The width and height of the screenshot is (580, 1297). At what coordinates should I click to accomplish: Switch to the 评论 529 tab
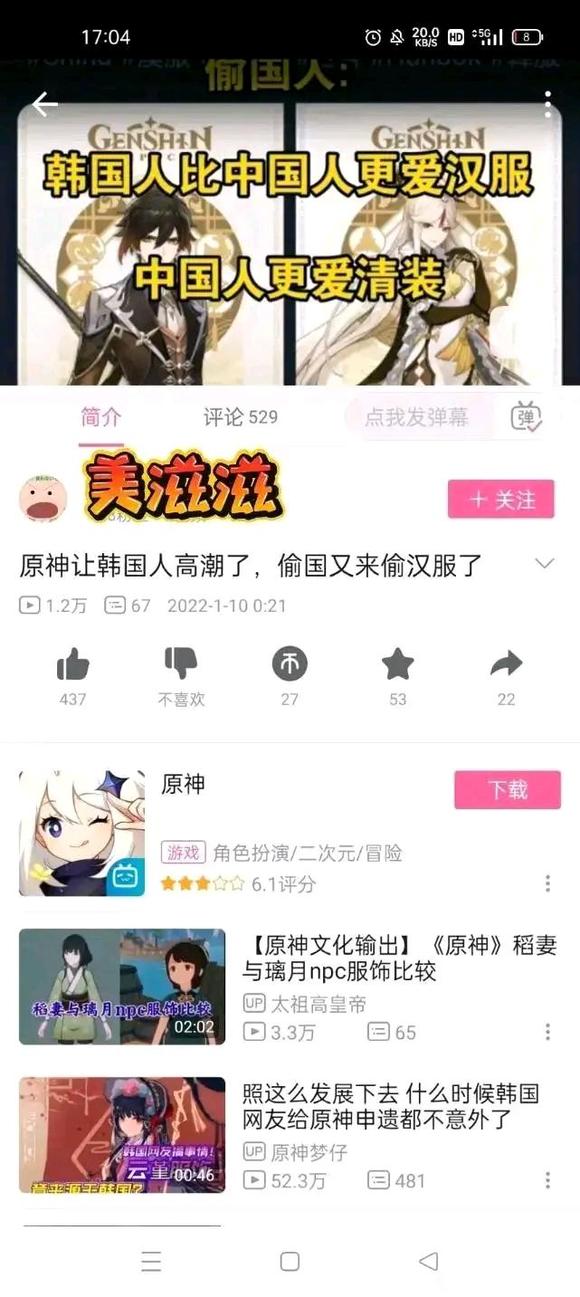click(241, 417)
